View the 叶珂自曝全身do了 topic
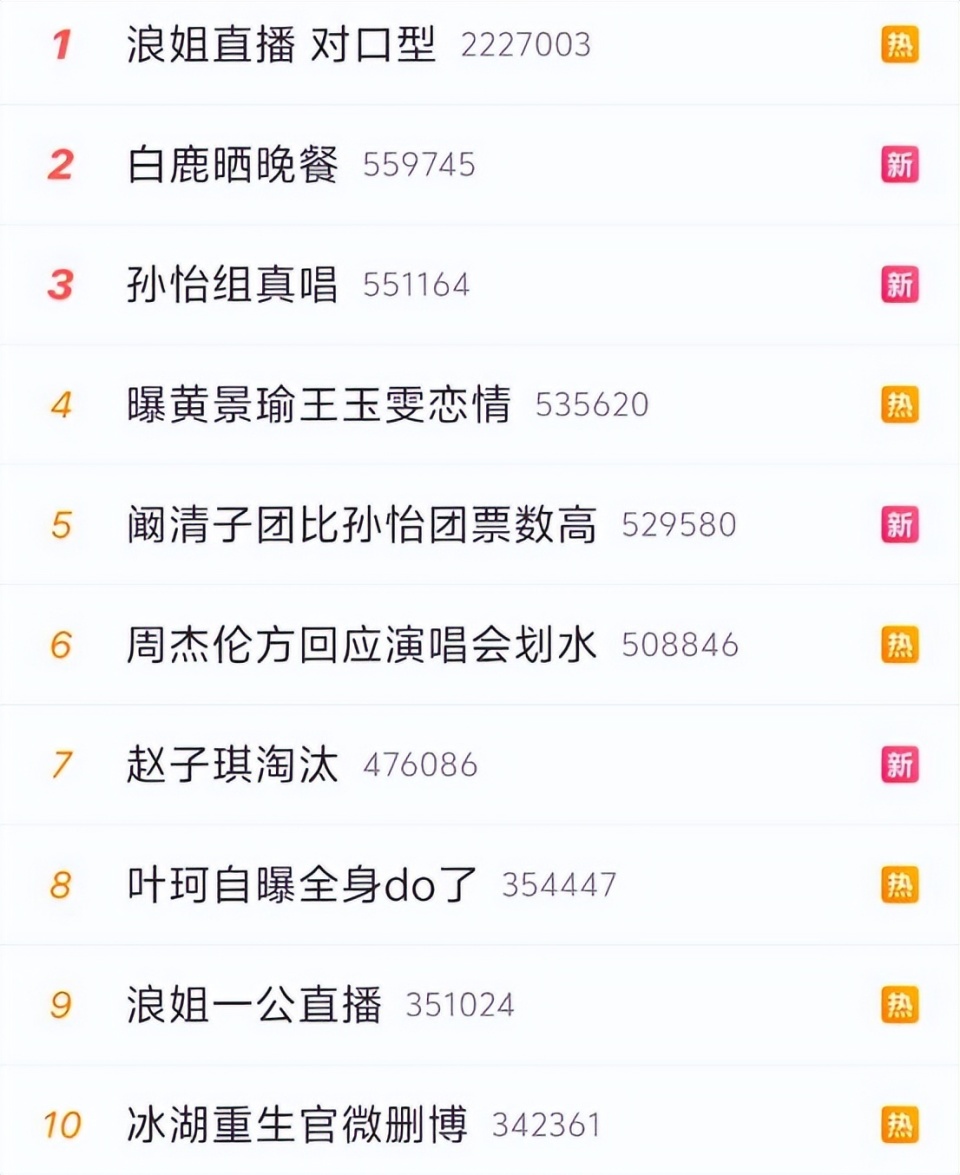This screenshot has width=960, height=1175. pos(300,884)
